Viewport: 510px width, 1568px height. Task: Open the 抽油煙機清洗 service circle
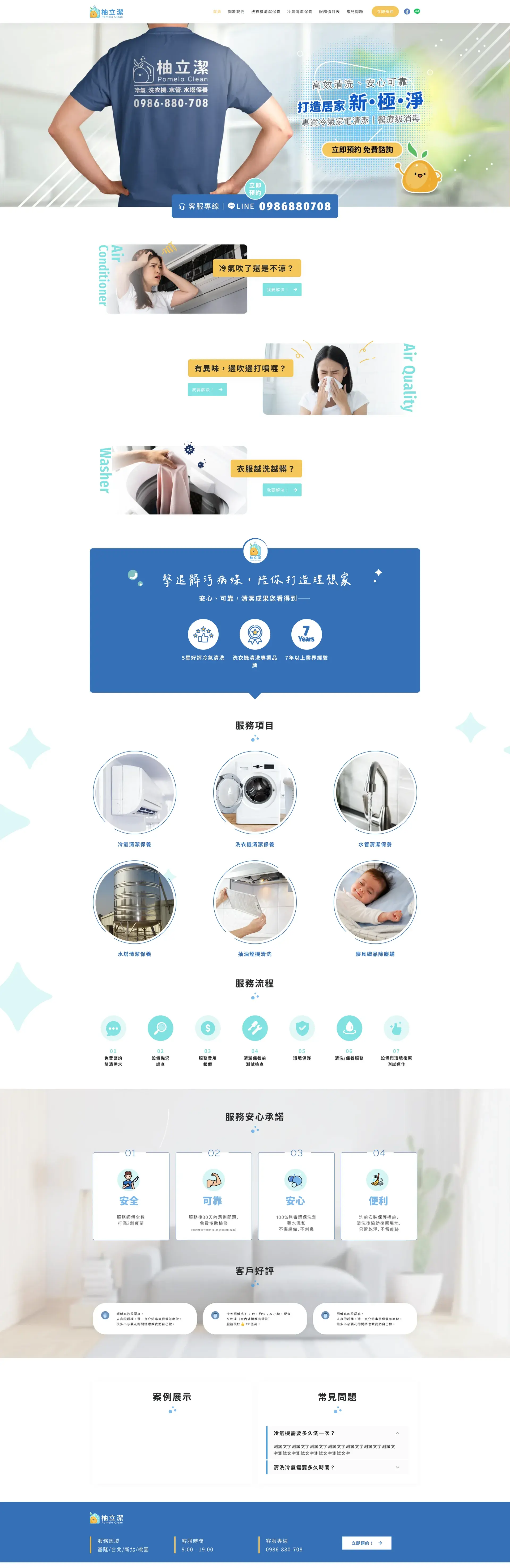pyautogui.click(x=254, y=902)
